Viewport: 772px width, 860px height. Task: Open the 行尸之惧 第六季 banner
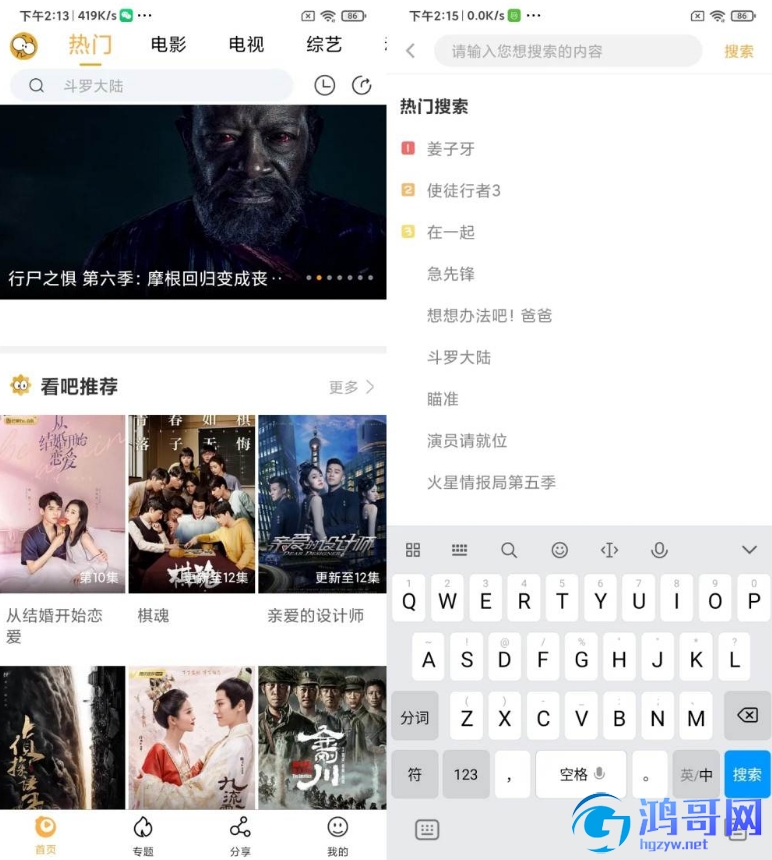[193, 200]
